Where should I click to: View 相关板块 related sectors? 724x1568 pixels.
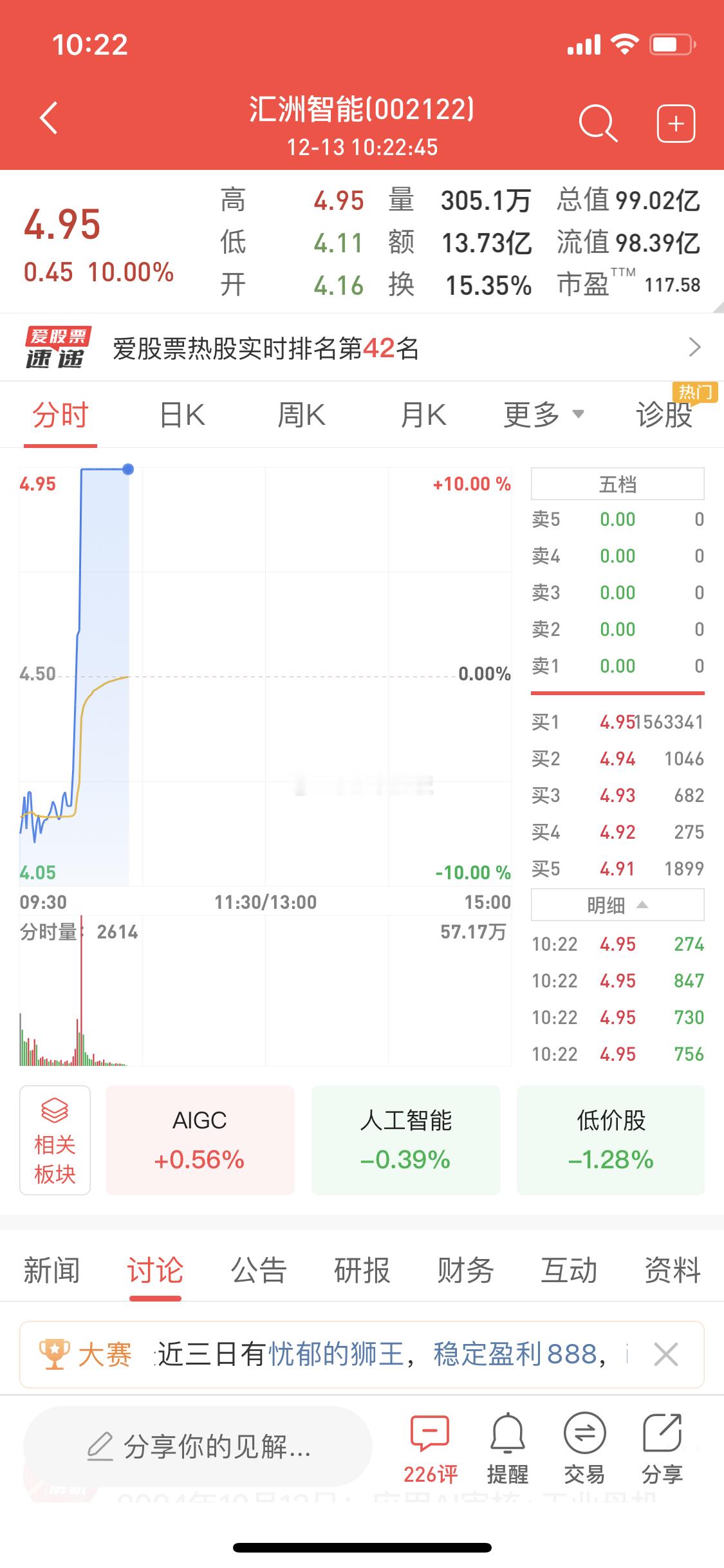(55, 1140)
